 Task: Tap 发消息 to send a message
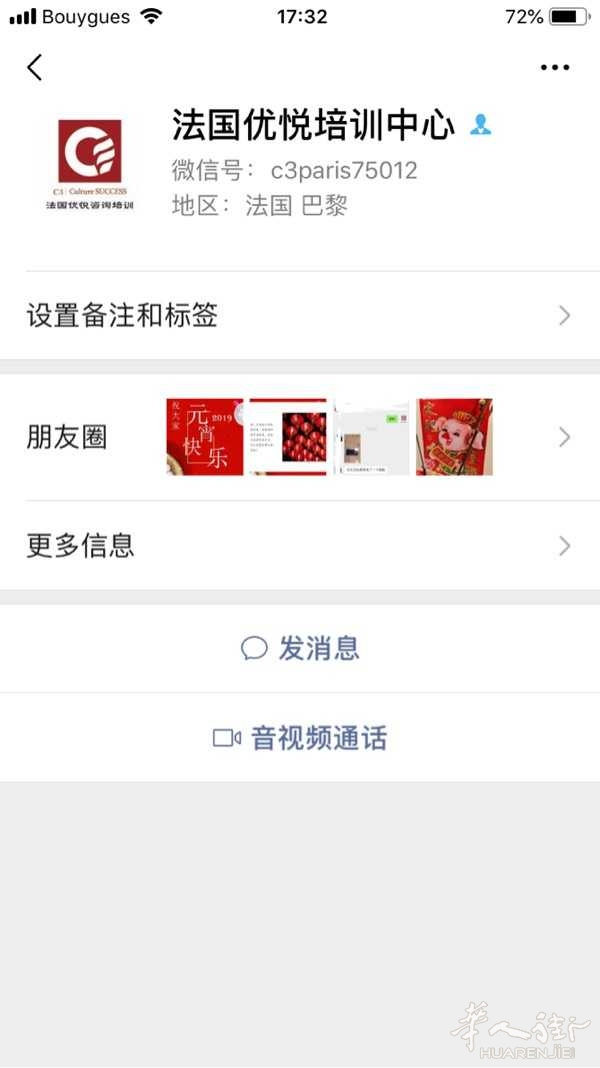coord(300,648)
